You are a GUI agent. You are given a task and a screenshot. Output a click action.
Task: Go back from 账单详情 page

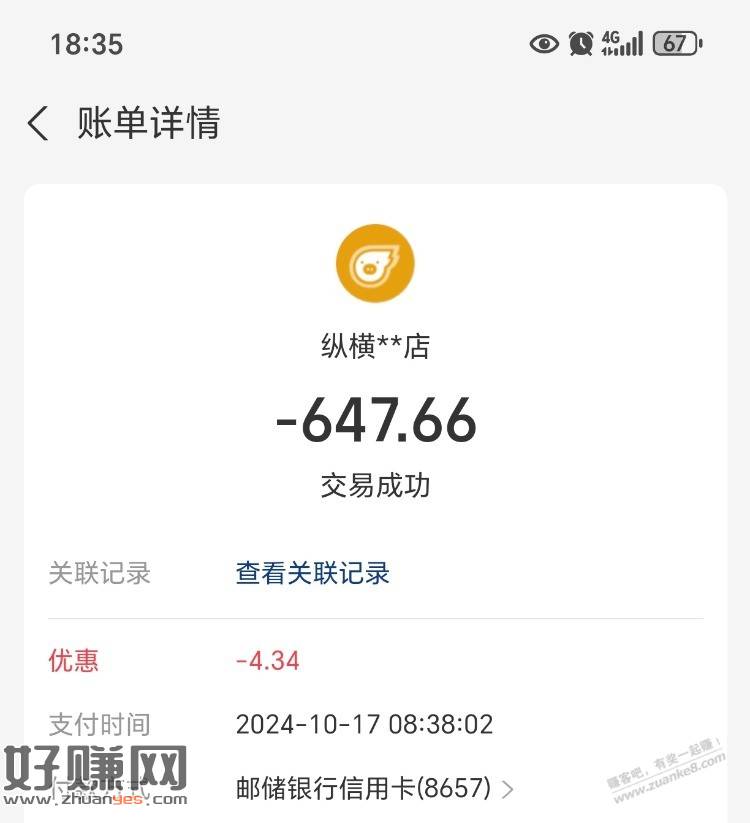tap(38, 124)
